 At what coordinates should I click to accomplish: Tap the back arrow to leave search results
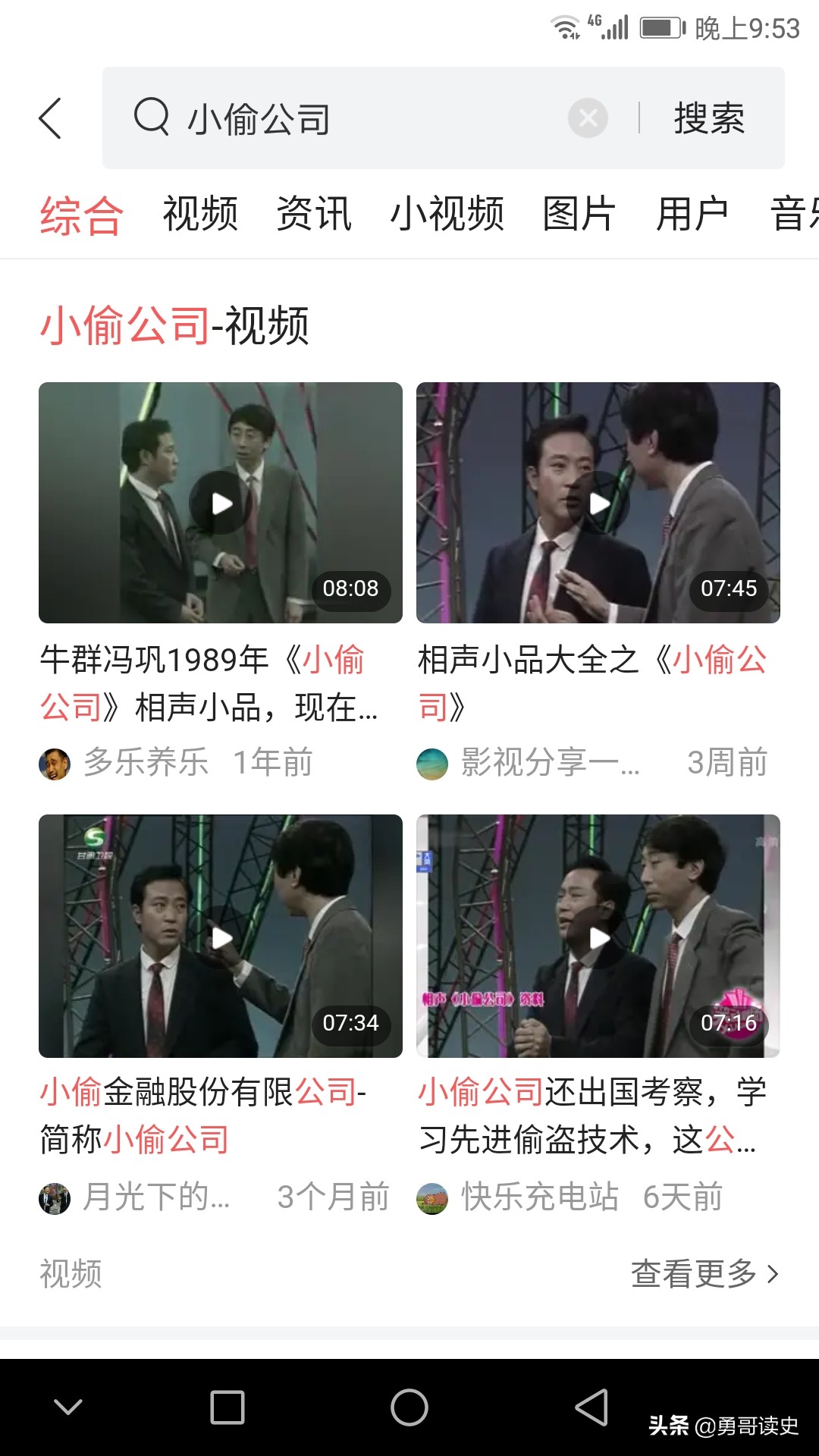coord(50,119)
